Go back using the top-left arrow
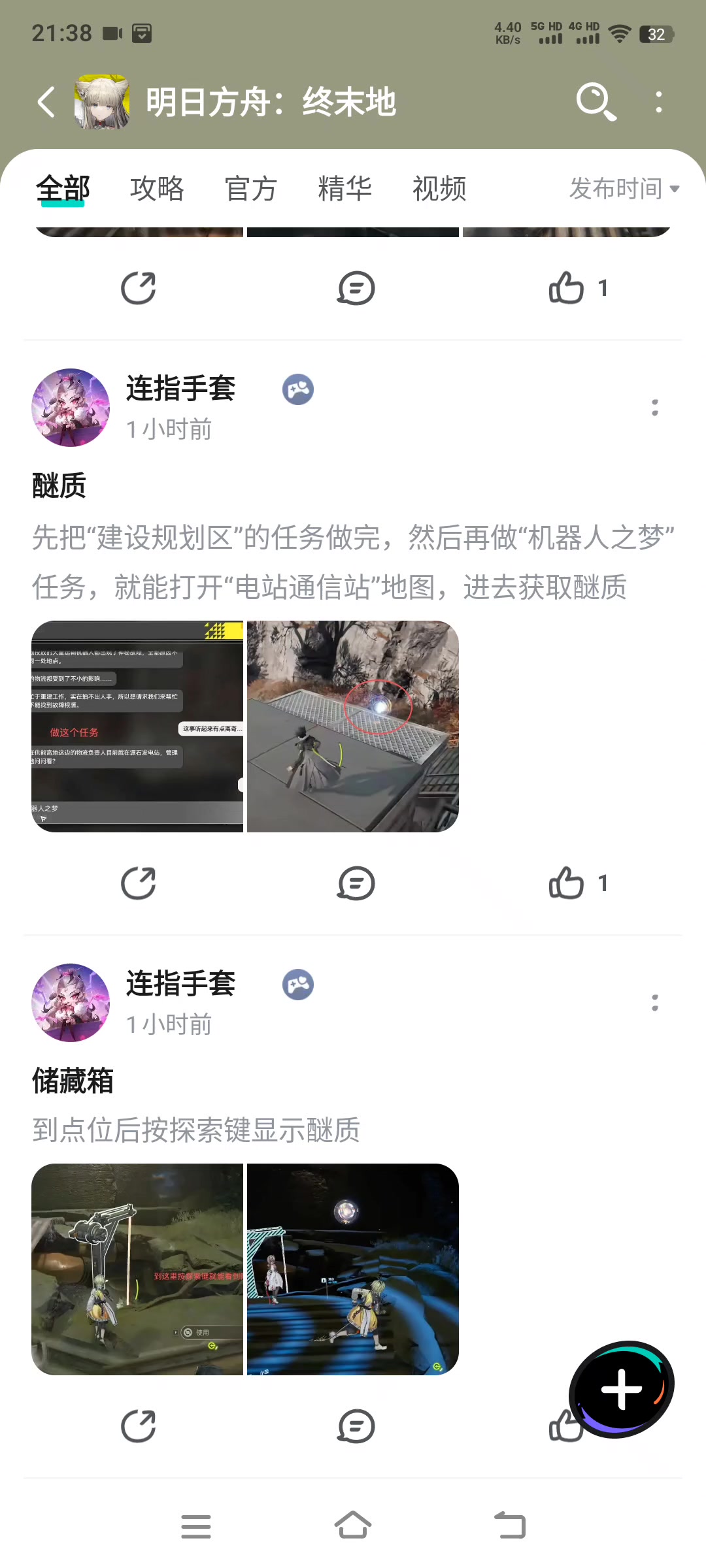This screenshot has height=1568, width=706. (x=46, y=103)
